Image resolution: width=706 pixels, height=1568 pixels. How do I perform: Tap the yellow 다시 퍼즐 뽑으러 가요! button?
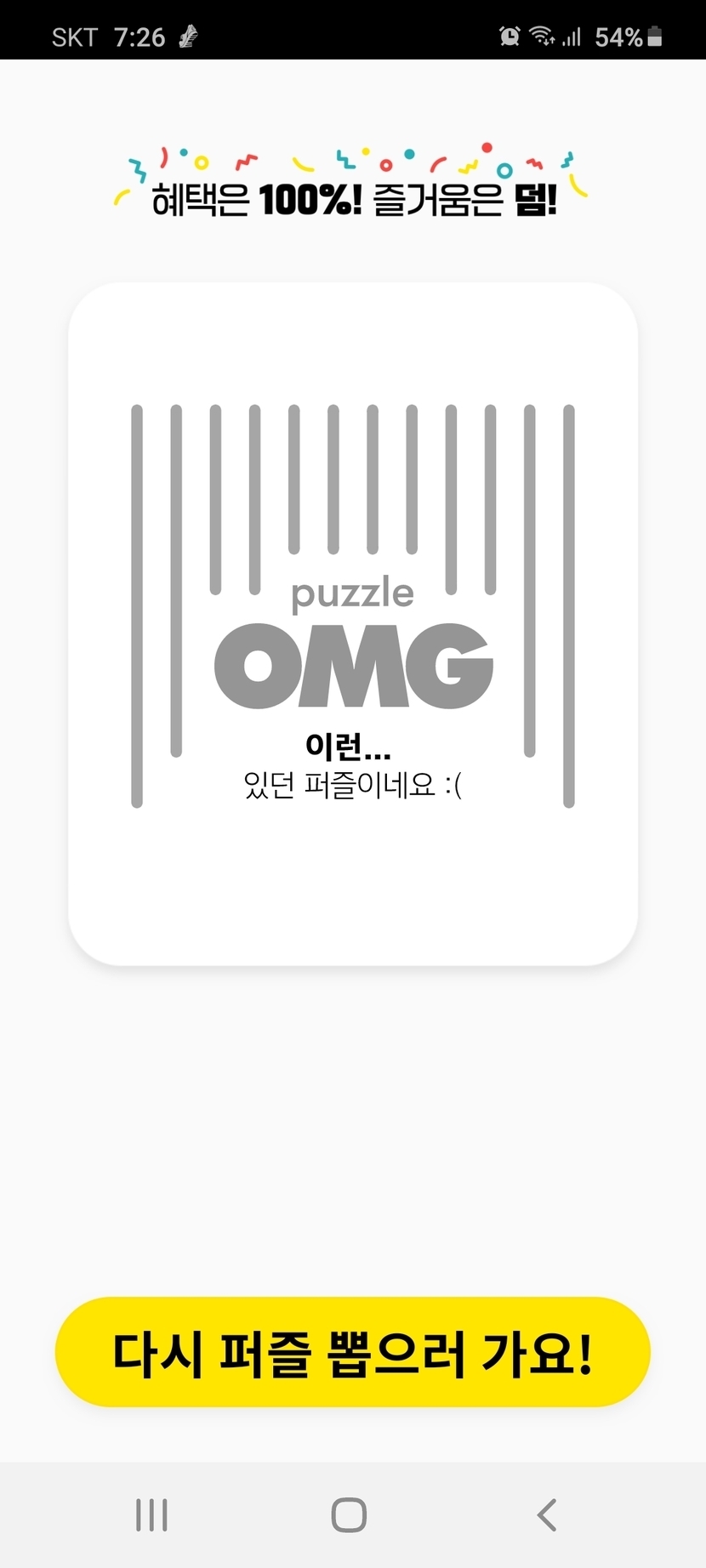coord(352,1352)
